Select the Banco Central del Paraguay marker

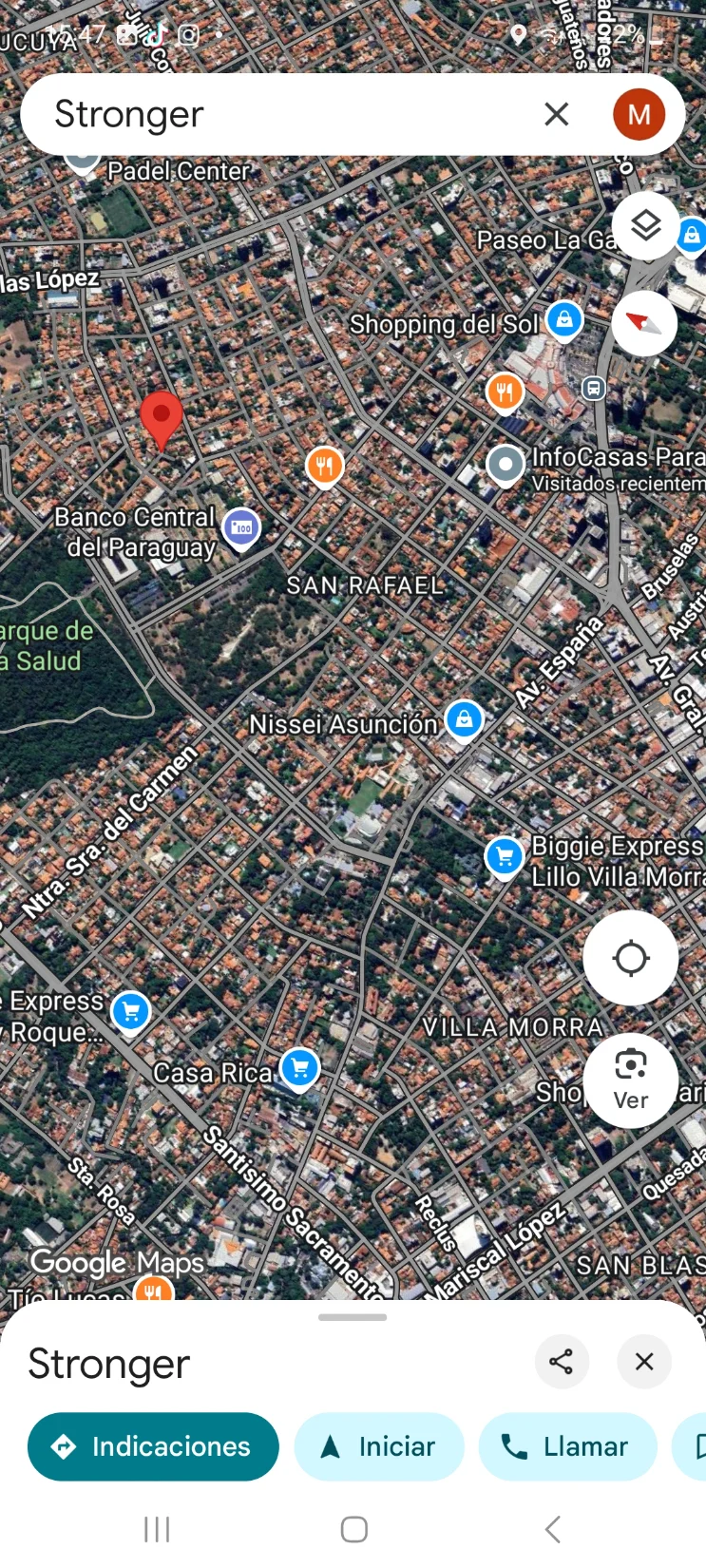pos(241,527)
